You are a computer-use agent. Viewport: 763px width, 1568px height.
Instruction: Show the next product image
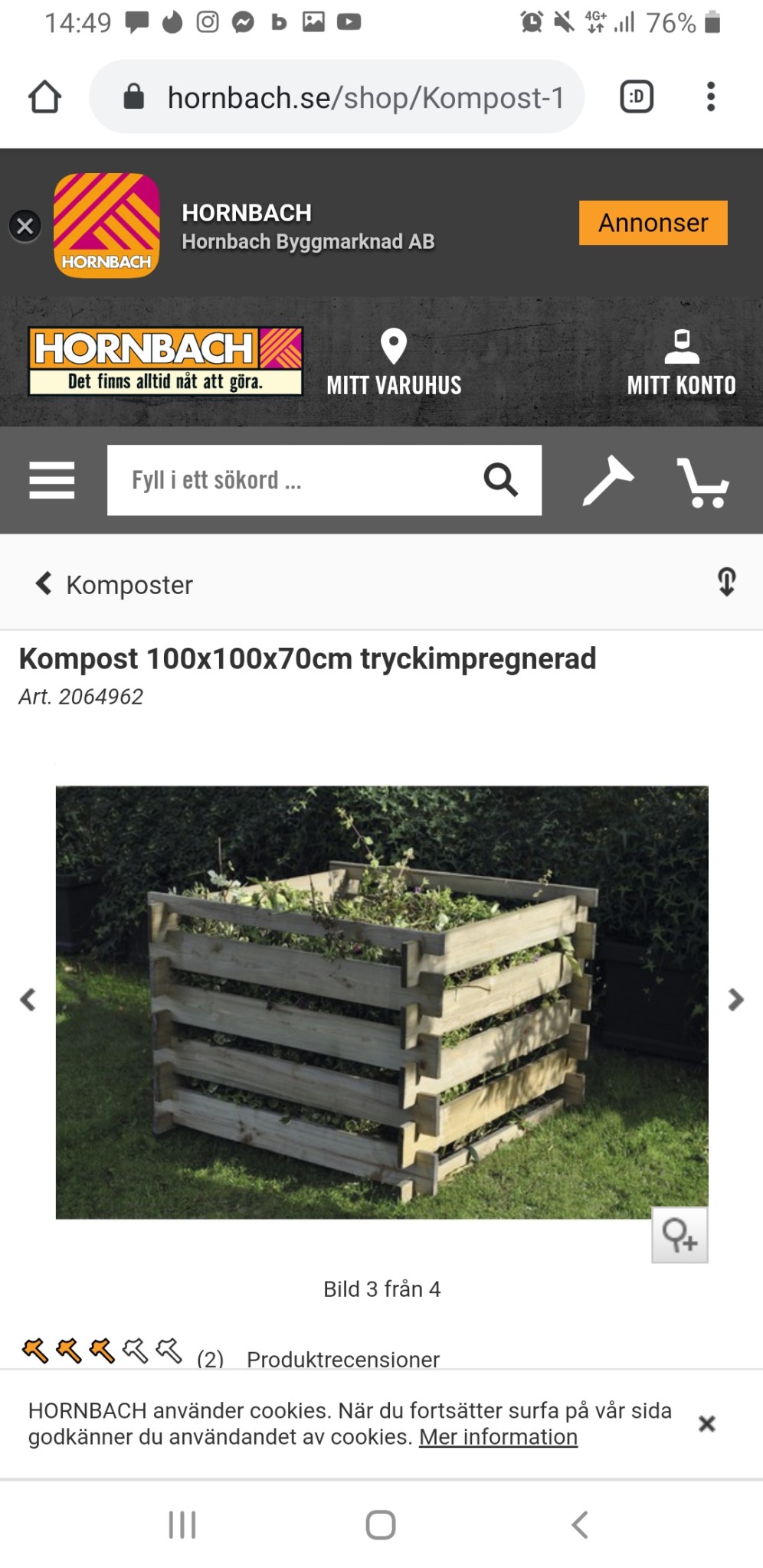tap(735, 999)
